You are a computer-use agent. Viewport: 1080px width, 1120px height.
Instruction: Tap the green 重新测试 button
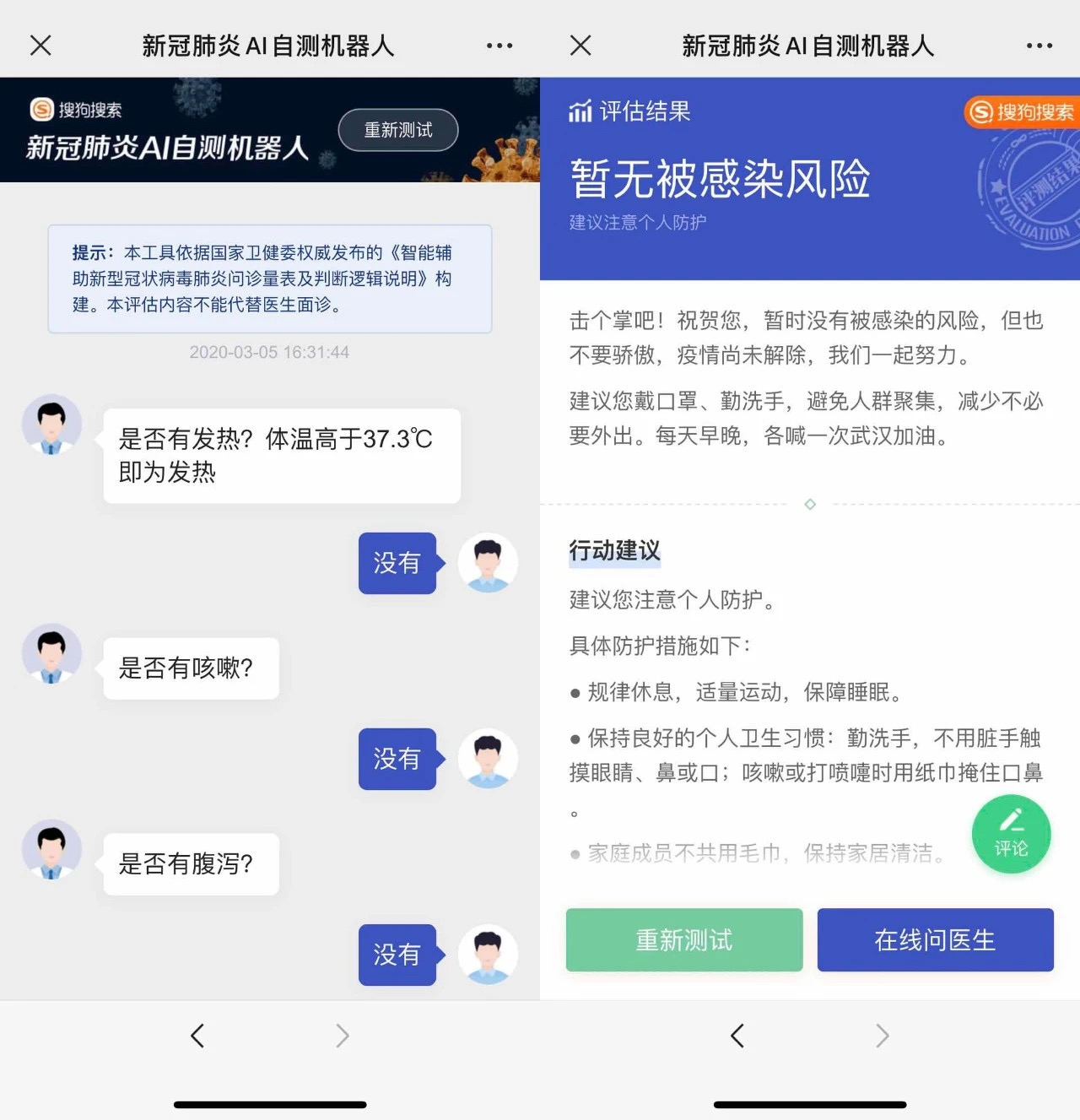[x=684, y=939]
